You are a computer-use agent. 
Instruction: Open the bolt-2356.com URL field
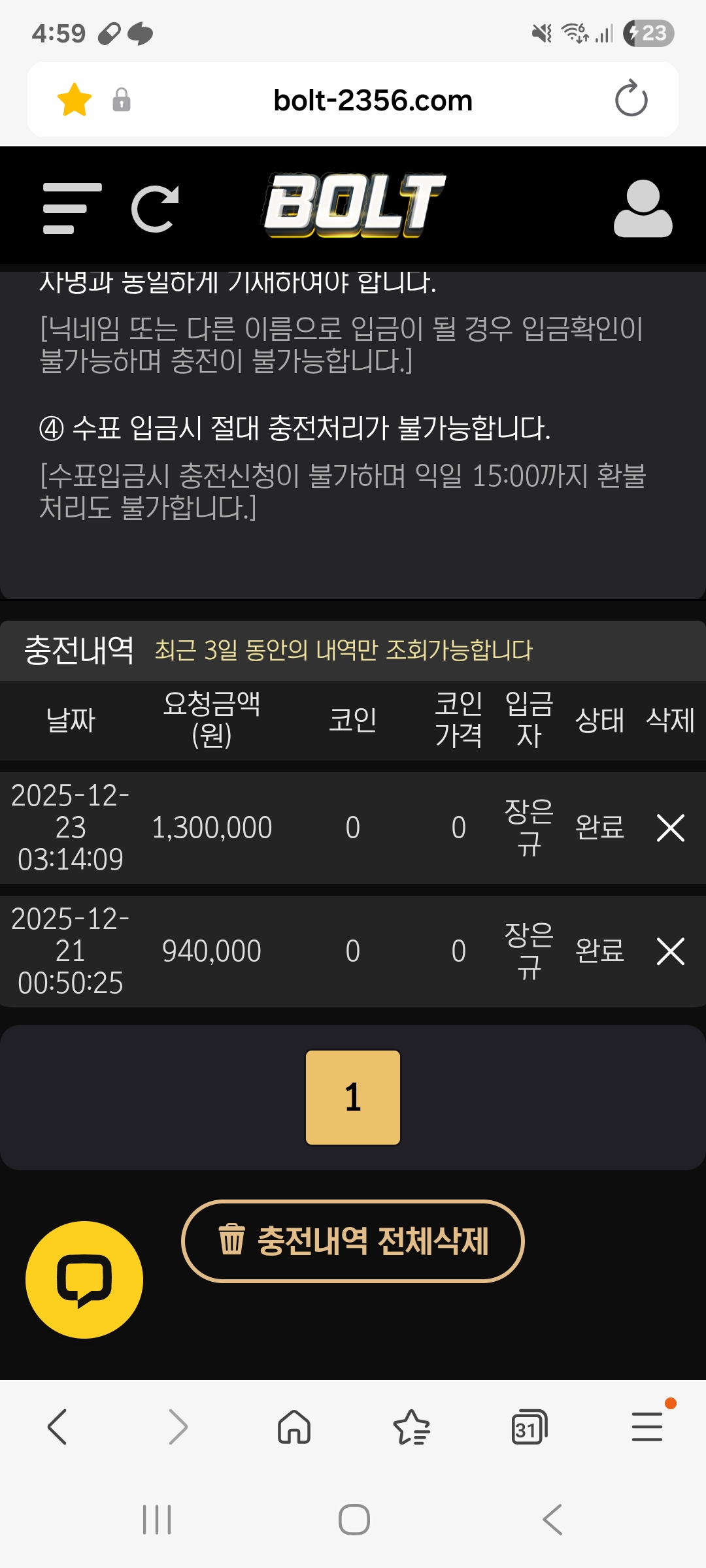[x=373, y=100]
